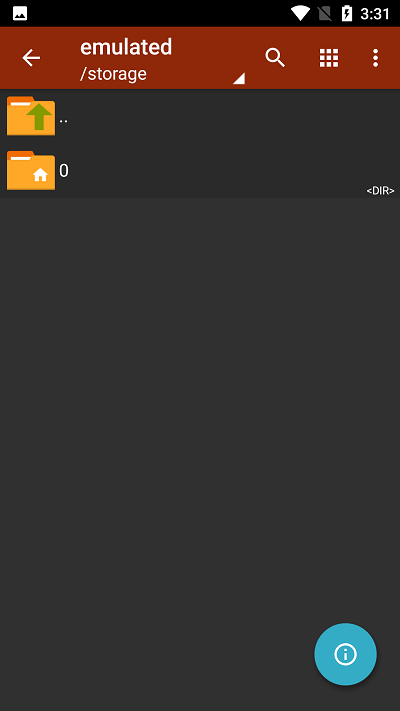Expand the emulated /storage path dropdown

pos(162,60)
